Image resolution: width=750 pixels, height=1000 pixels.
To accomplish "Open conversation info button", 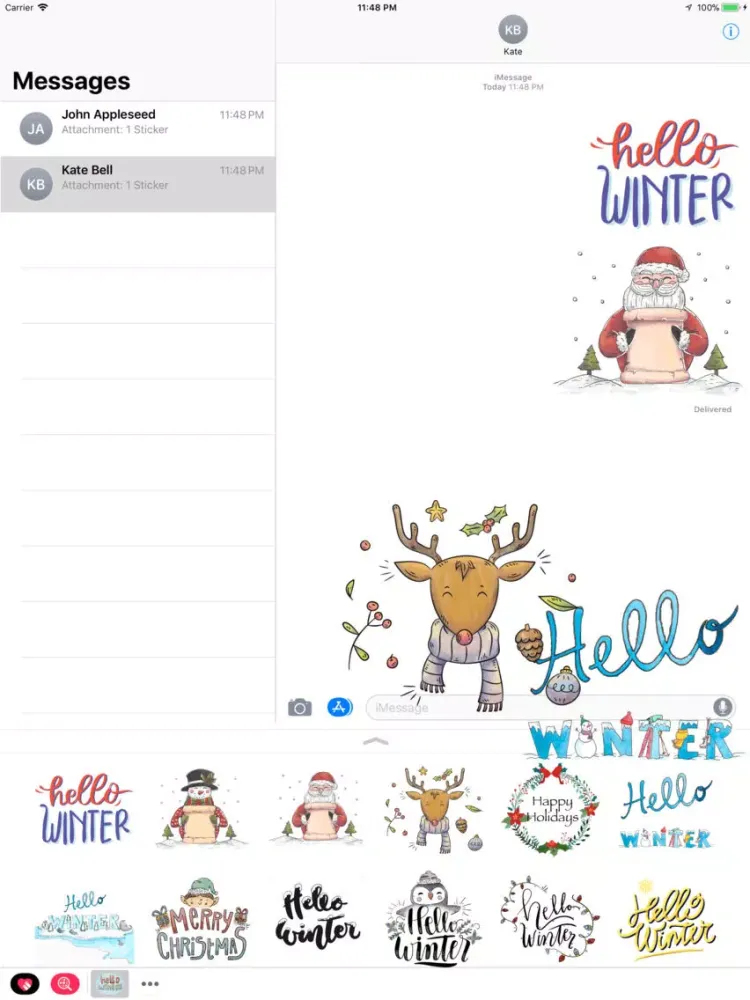I will tap(730, 32).
